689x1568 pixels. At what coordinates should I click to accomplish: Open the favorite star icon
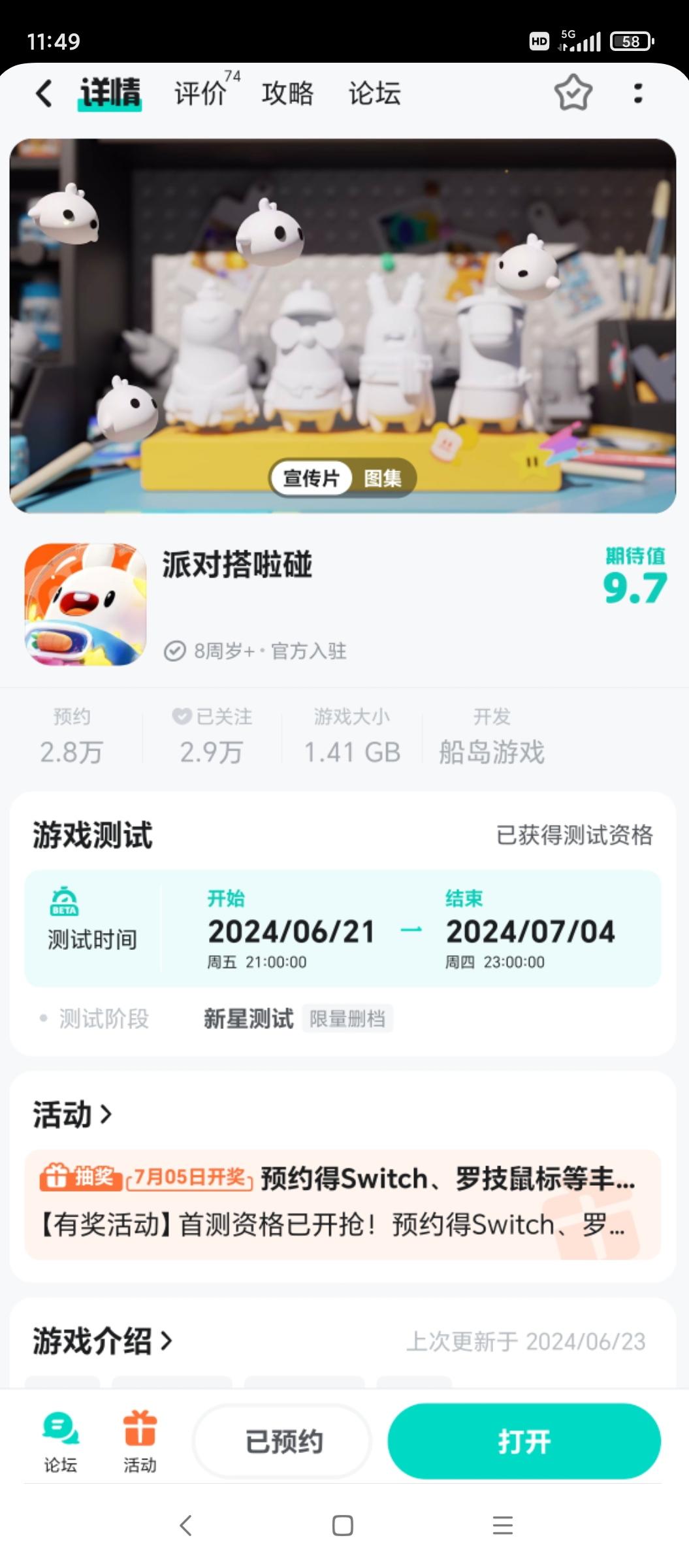(572, 93)
